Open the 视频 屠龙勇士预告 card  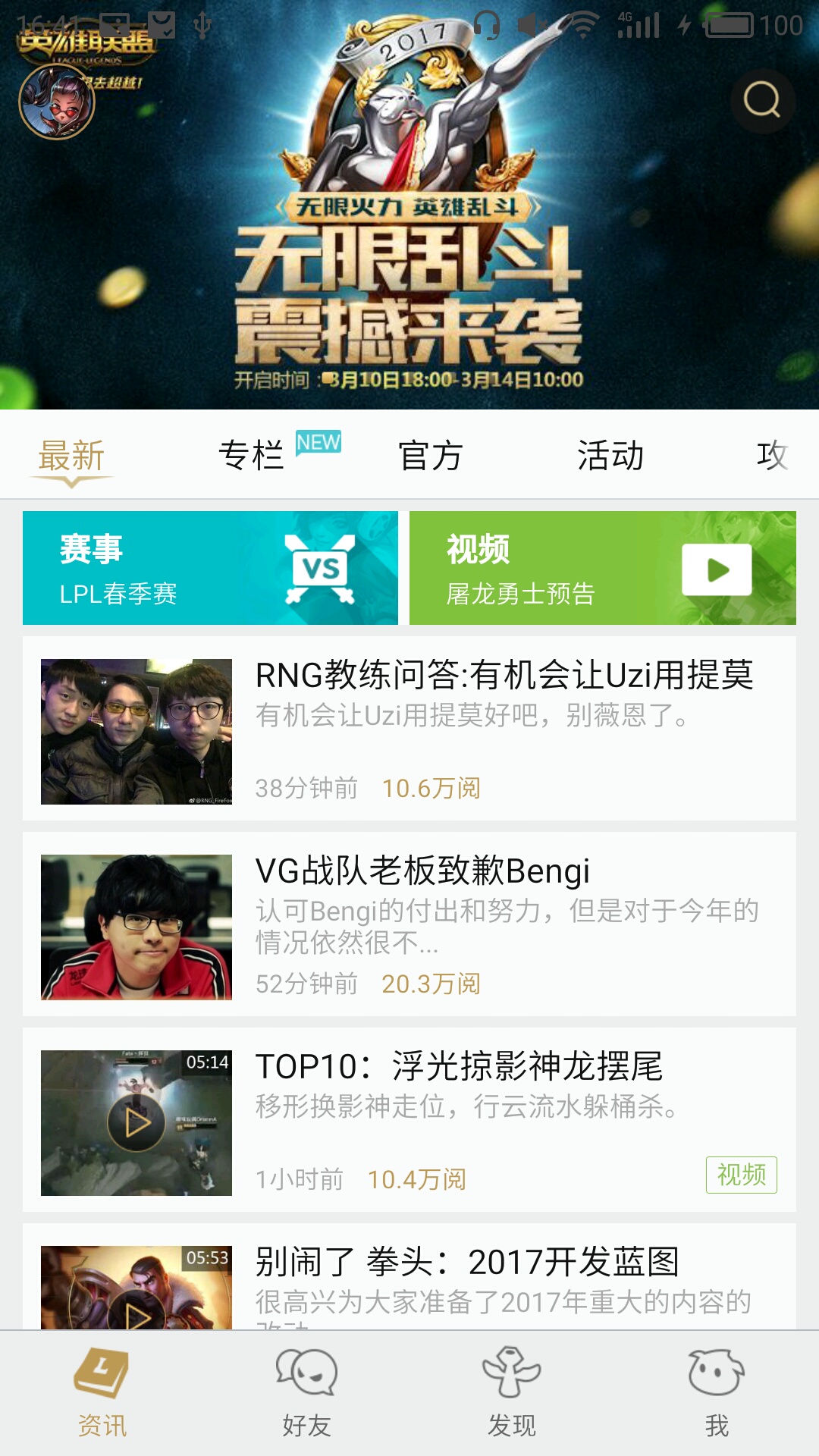602,568
